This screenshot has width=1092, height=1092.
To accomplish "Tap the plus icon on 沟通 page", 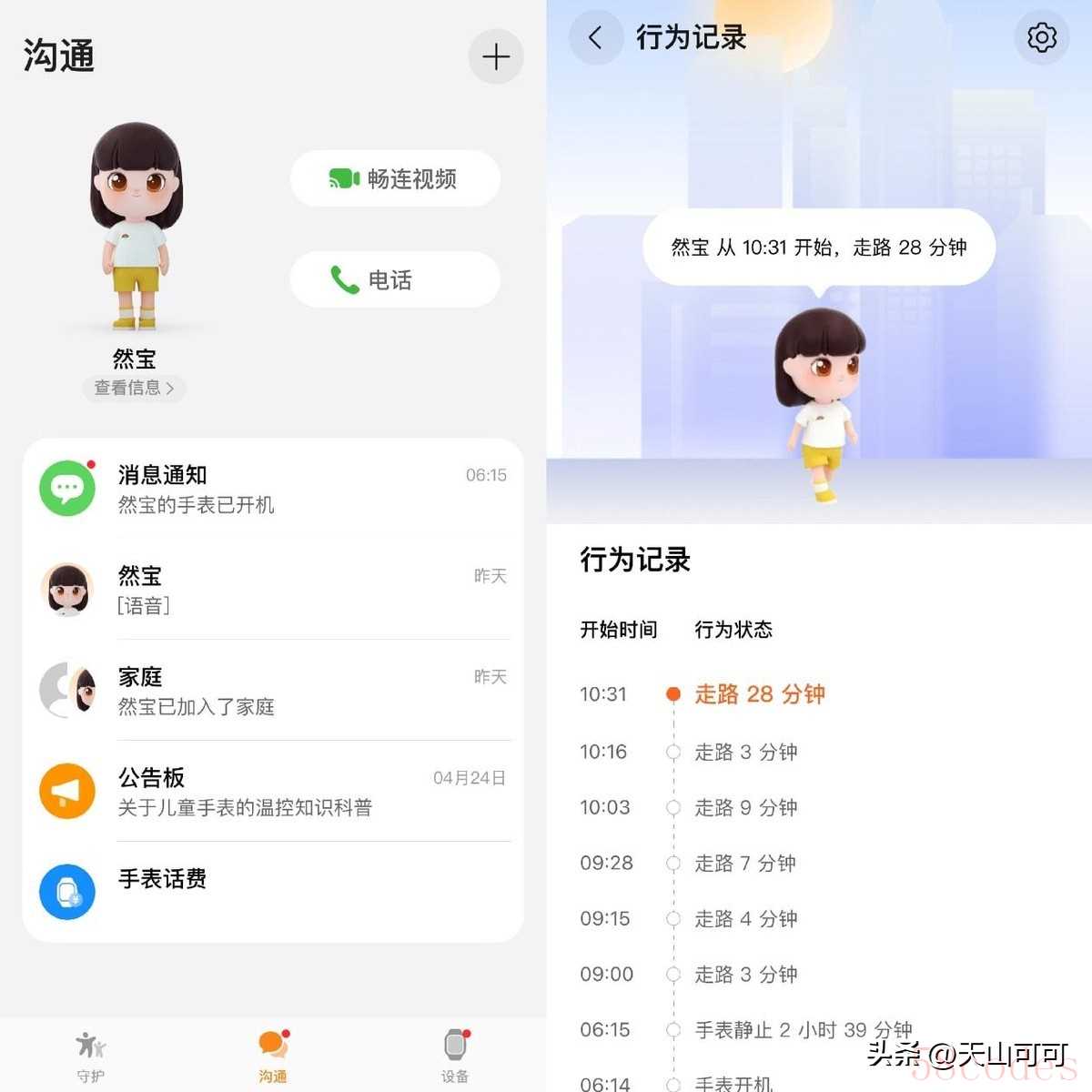I will (x=496, y=57).
